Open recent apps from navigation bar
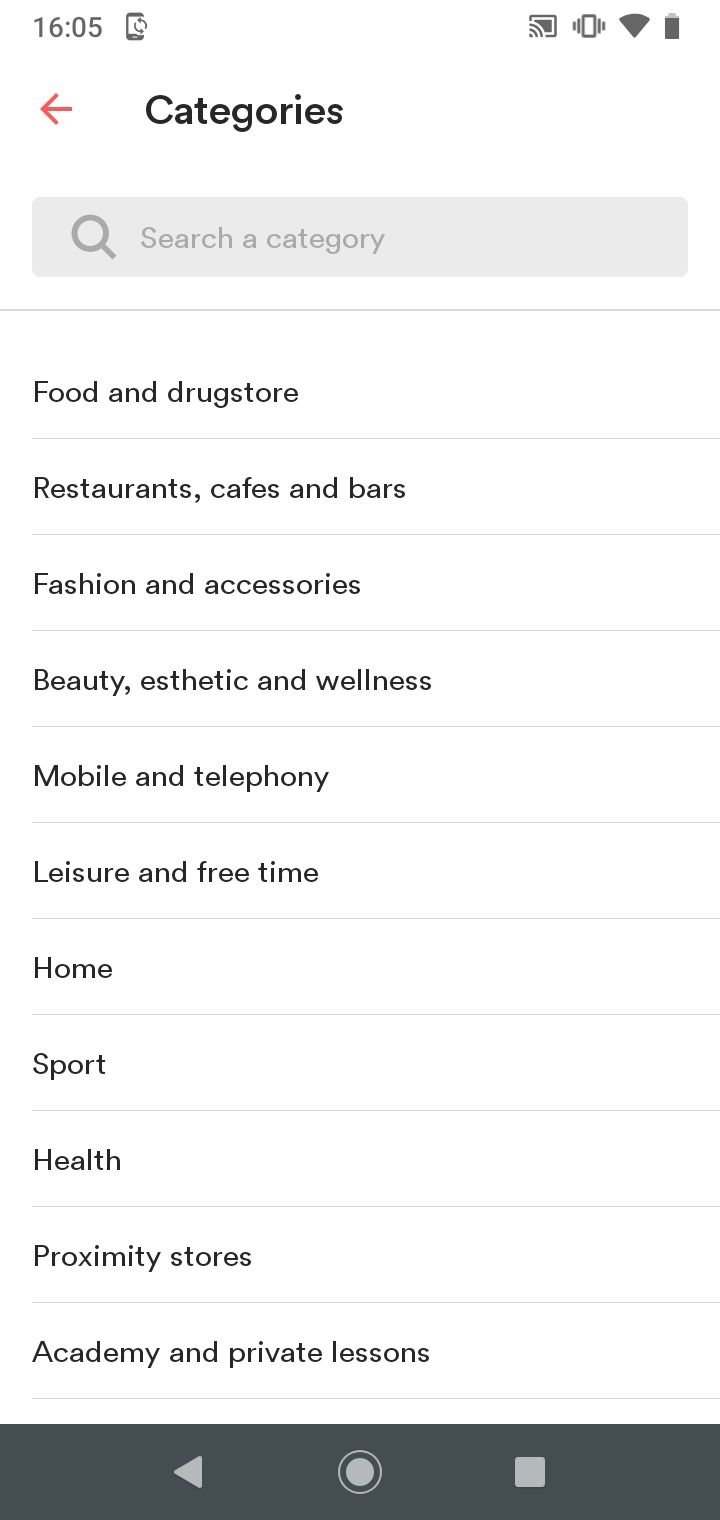 529,1472
